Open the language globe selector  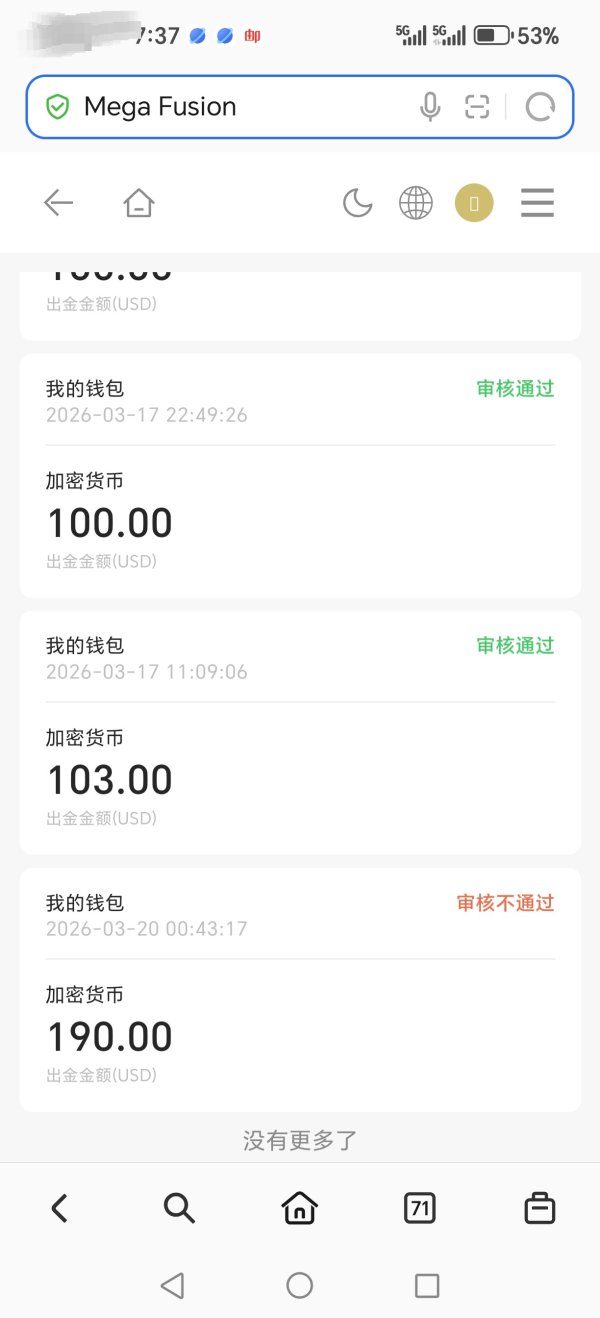[416, 204]
